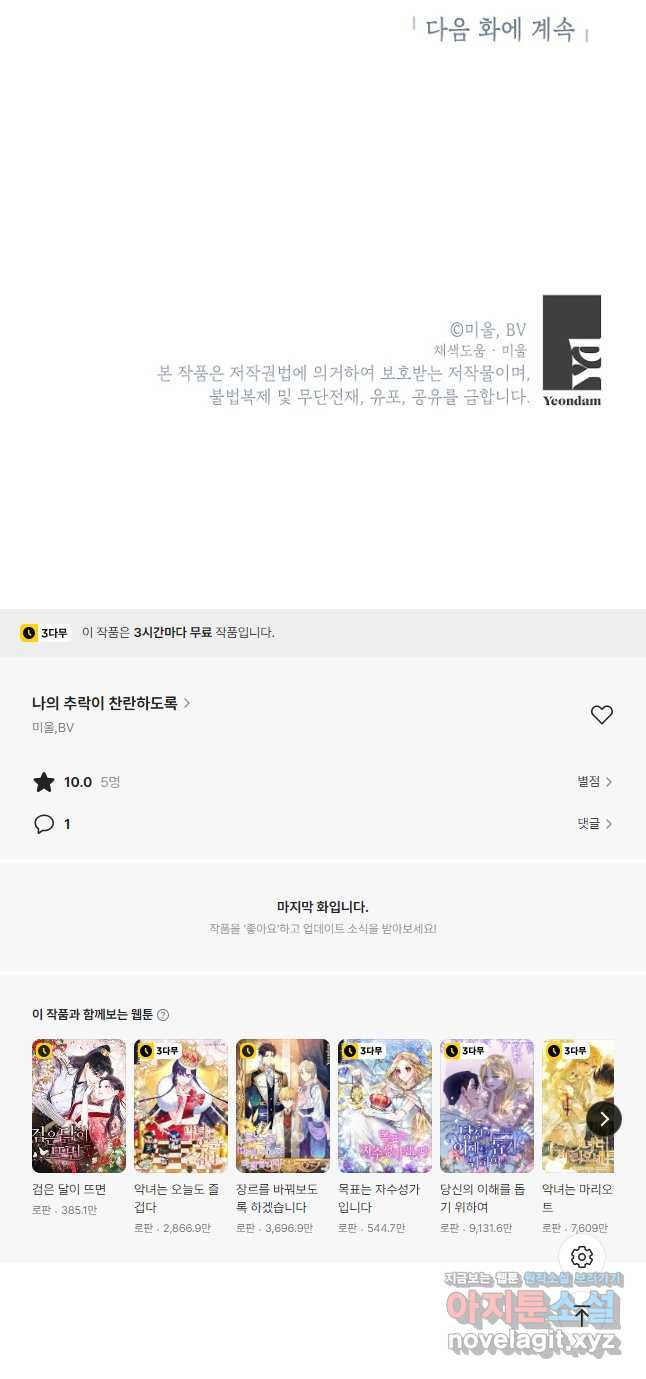Screen dimensions: 646x1379
Task: Open webtoon 악녀는 오늘도 즐겁다
Action: click(x=181, y=1106)
